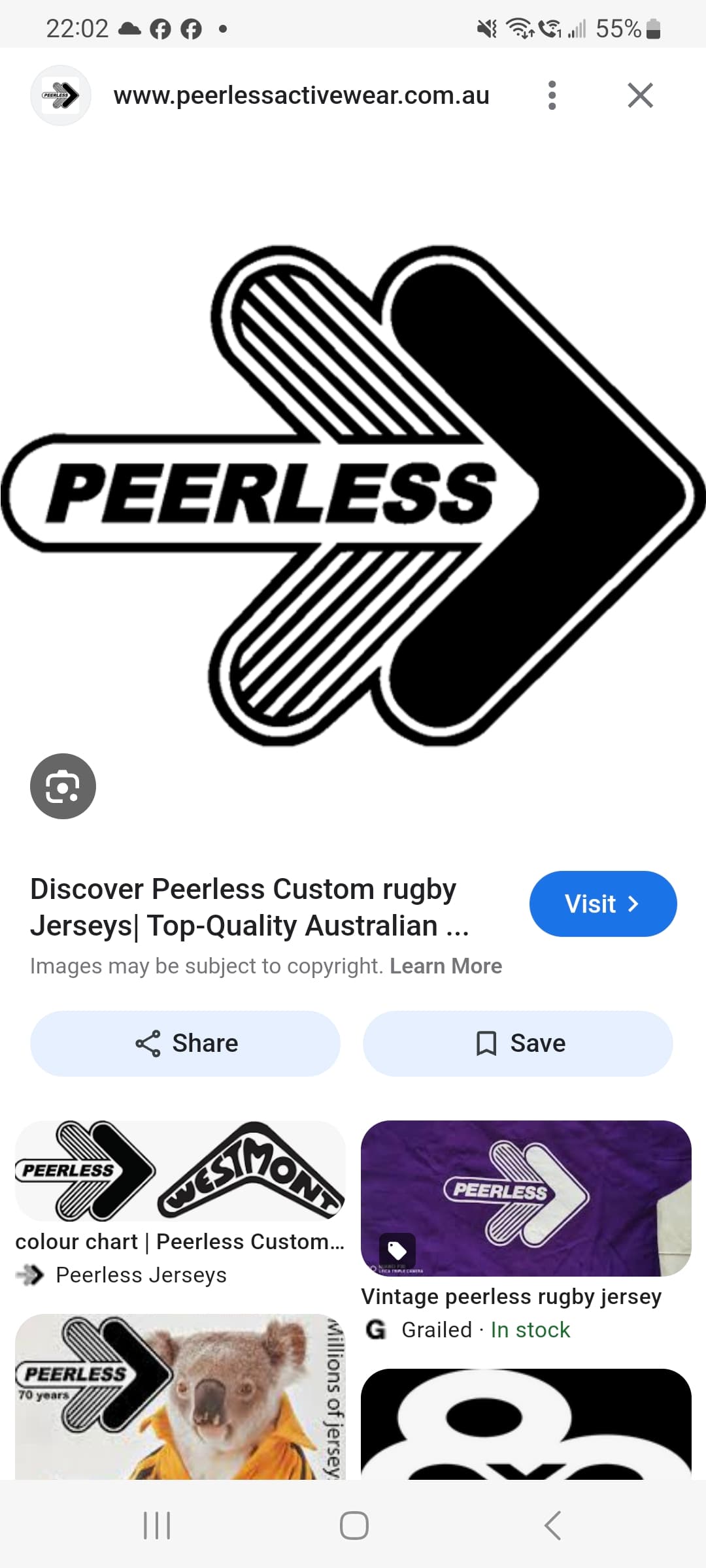The height and width of the screenshot is (1568, 706).
Task: Share this Peerless logo image
Action: 185,1043
